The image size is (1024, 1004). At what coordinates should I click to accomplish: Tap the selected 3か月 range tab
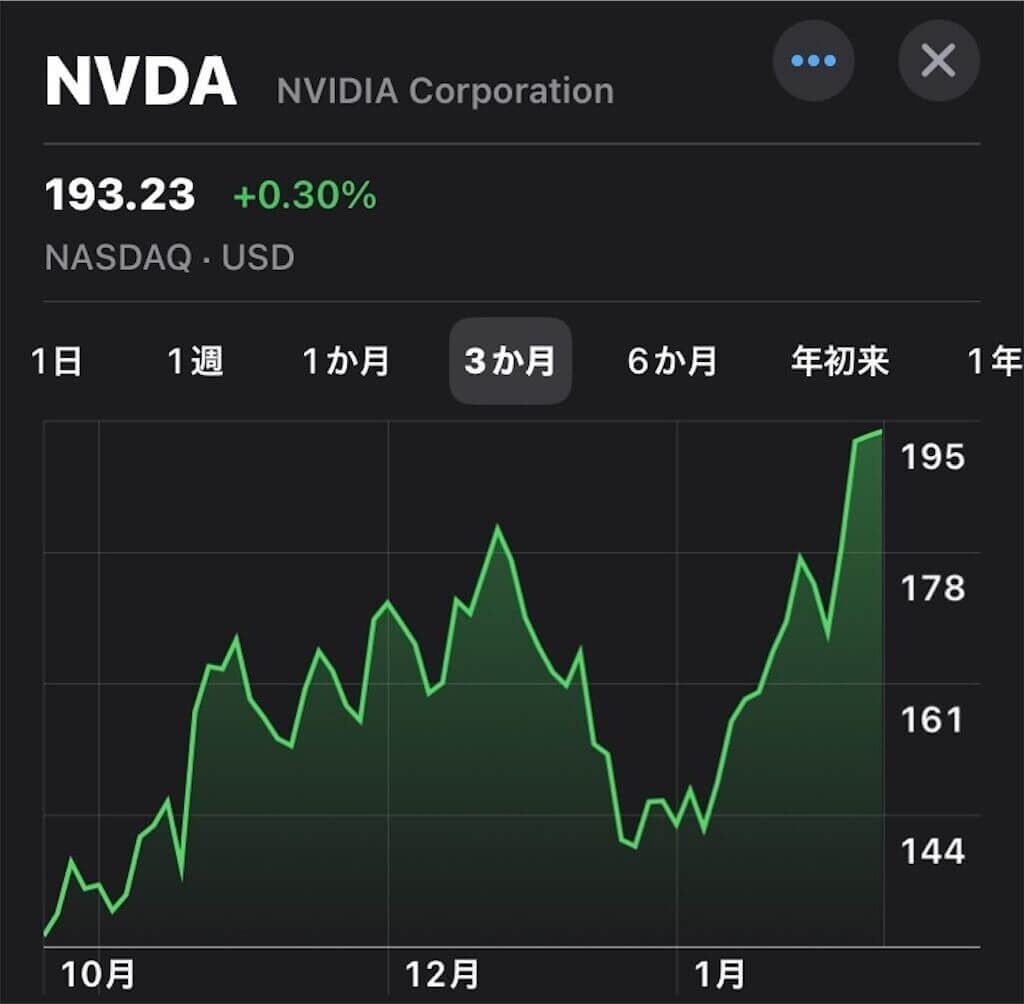[510, 361]
